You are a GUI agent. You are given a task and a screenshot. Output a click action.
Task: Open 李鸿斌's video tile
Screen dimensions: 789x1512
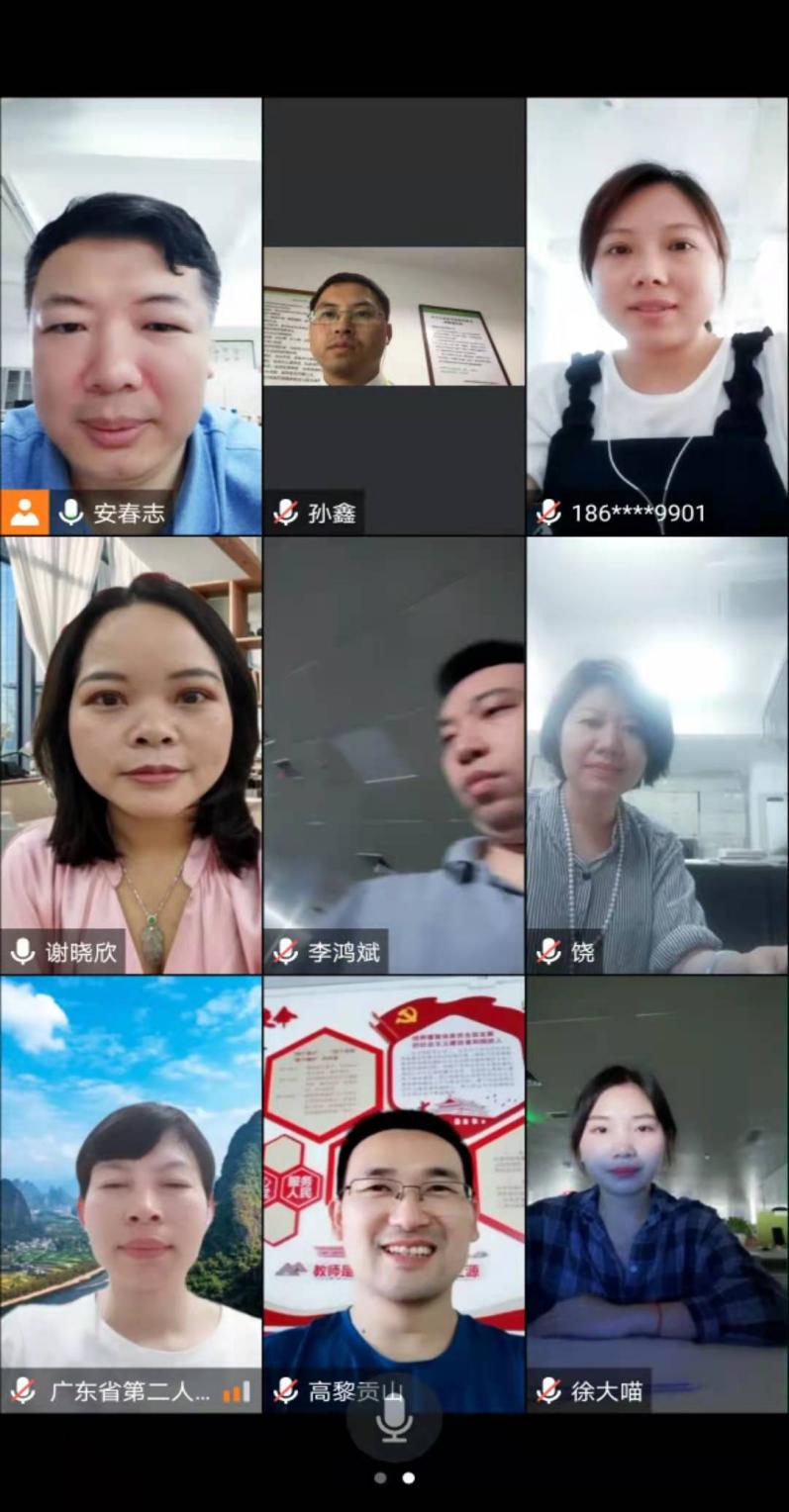(394, 755)
